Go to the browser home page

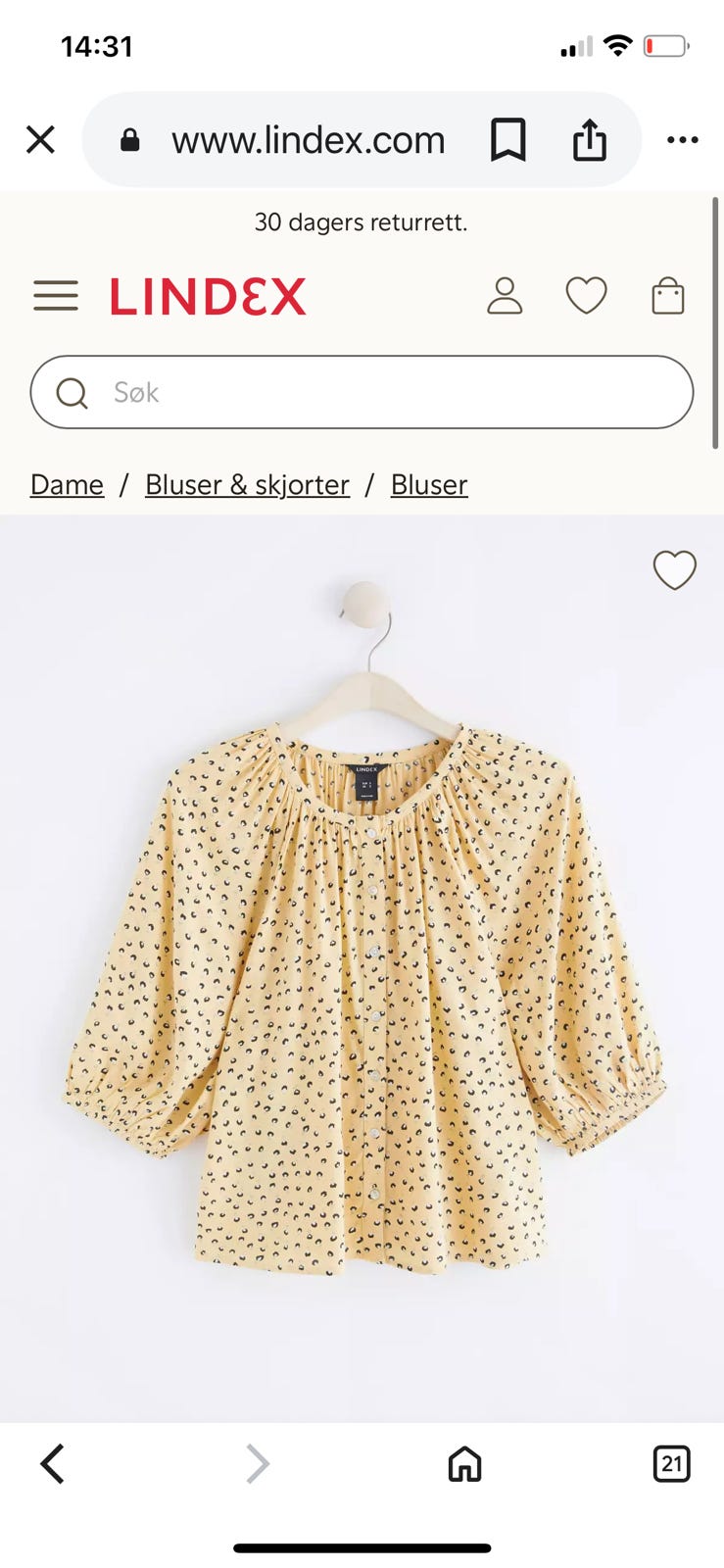click(x=464, y=1464)
